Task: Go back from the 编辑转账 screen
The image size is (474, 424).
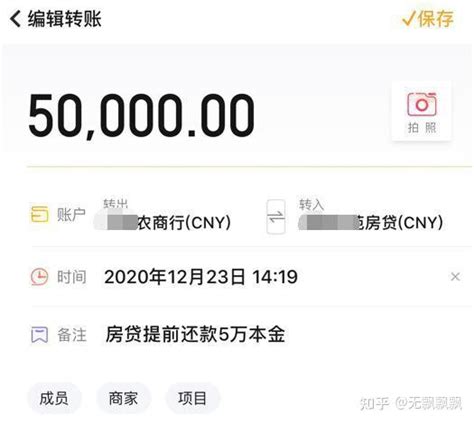Action: (15, 18)
